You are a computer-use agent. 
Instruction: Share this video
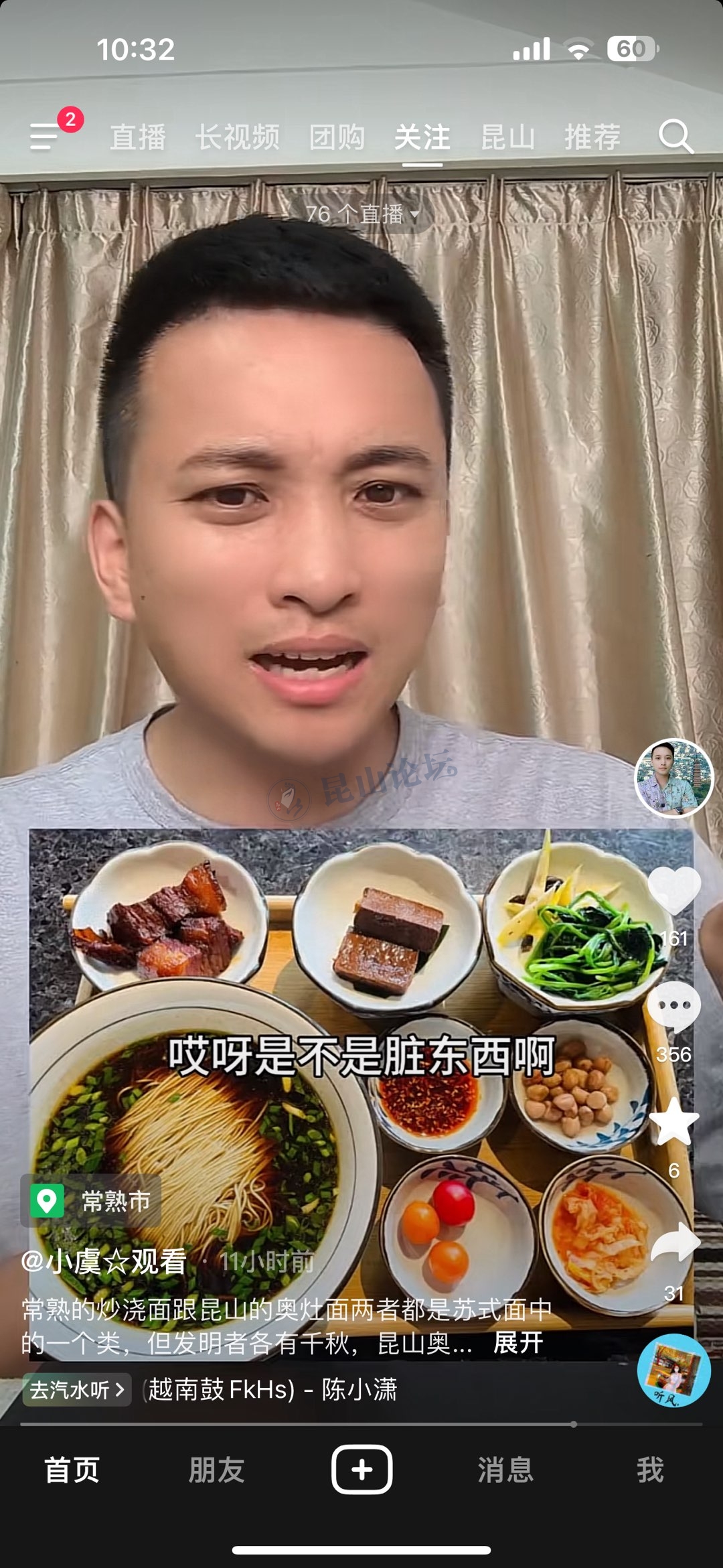tap(673, 1241)
